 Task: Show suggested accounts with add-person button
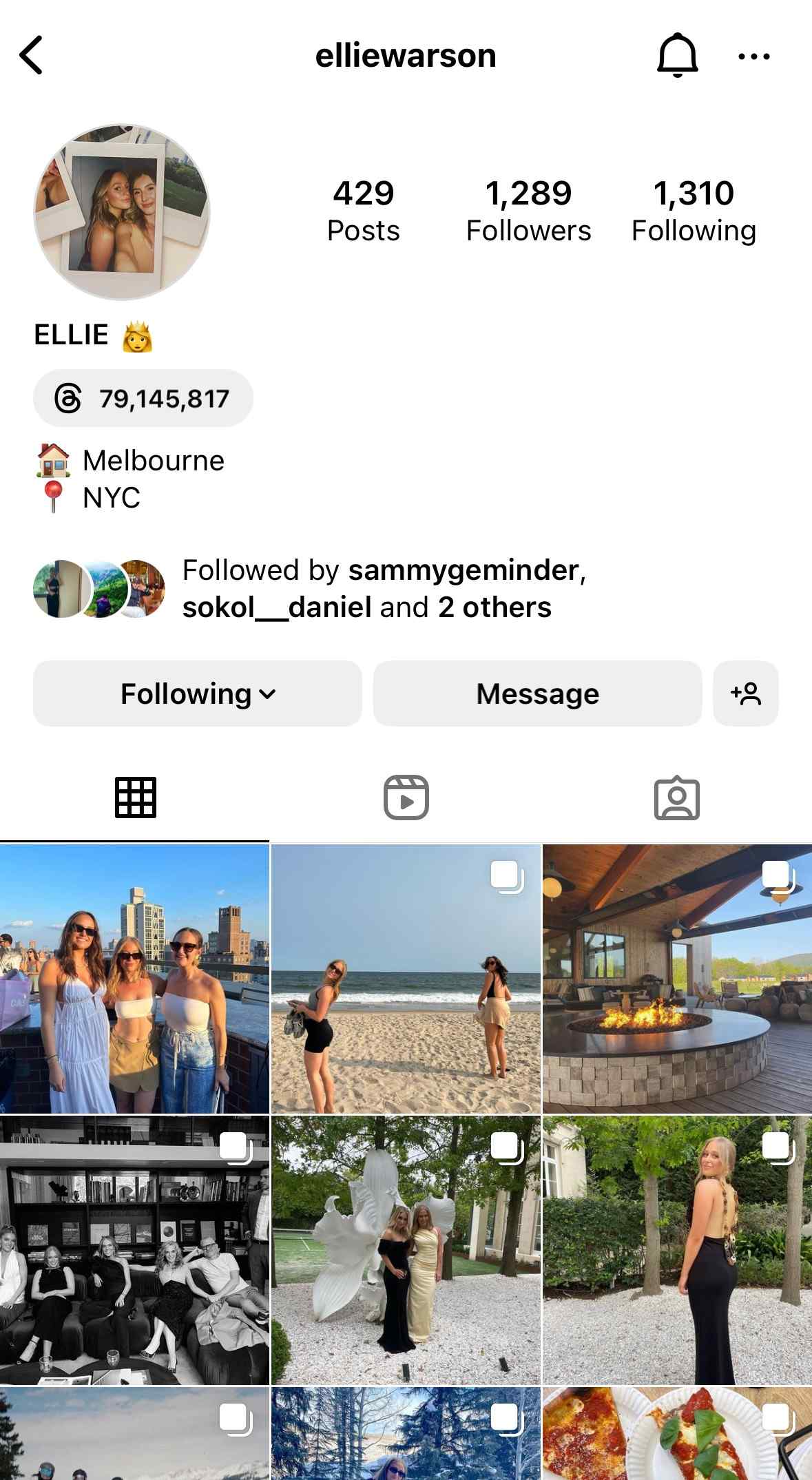coord(745,694)
